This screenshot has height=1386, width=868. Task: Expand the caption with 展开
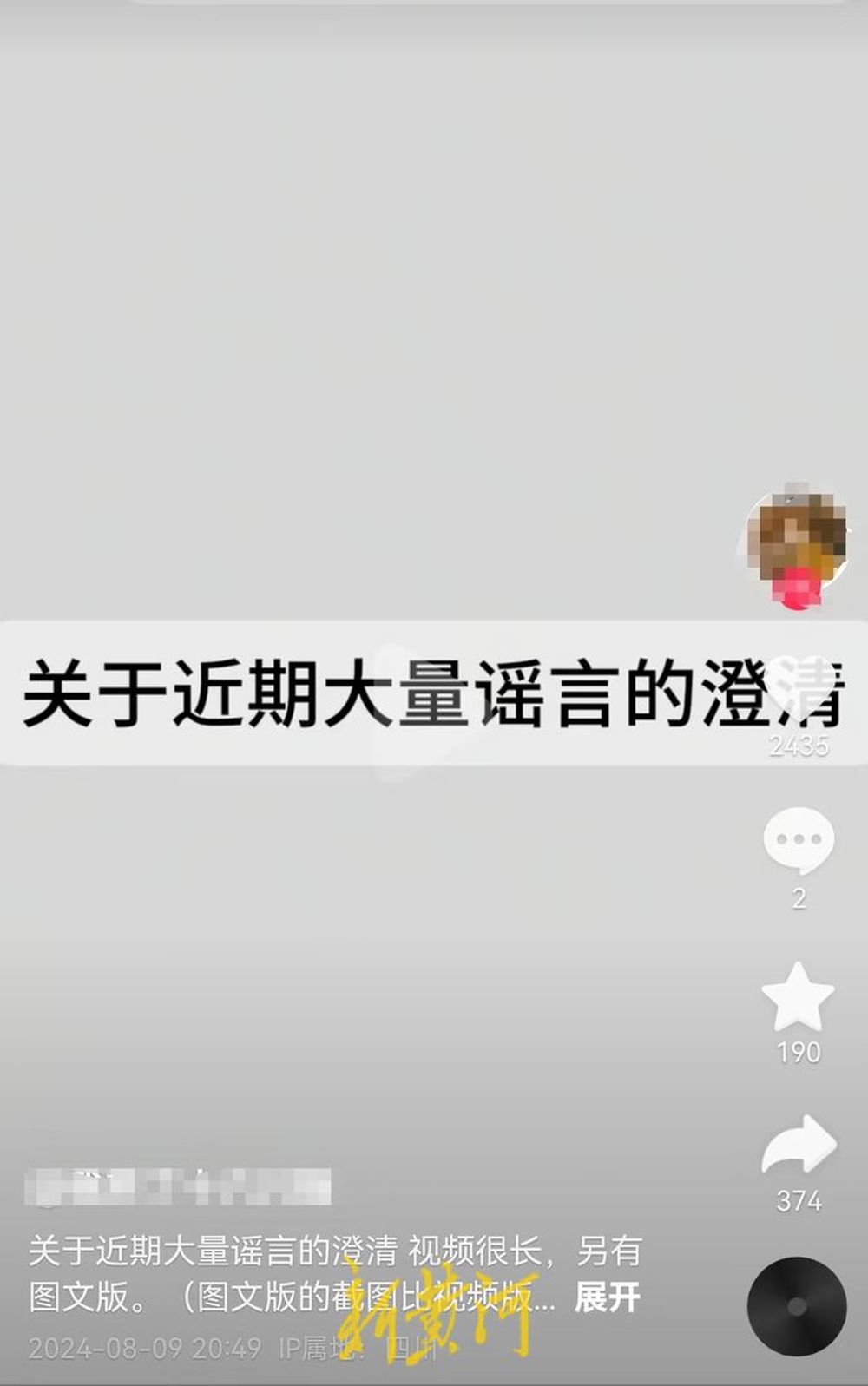607,1297
